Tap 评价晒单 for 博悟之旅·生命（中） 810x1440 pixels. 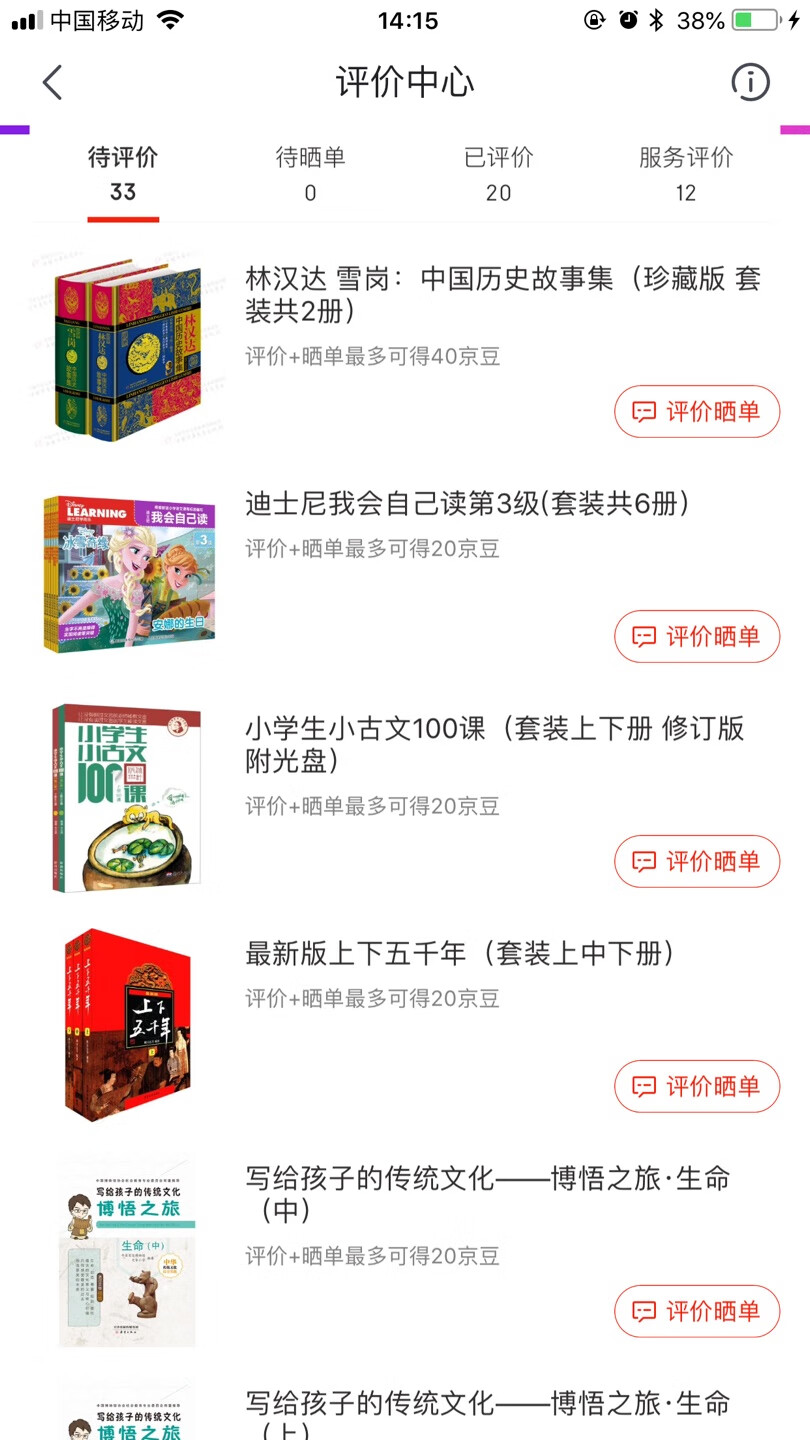[697, 1311]
